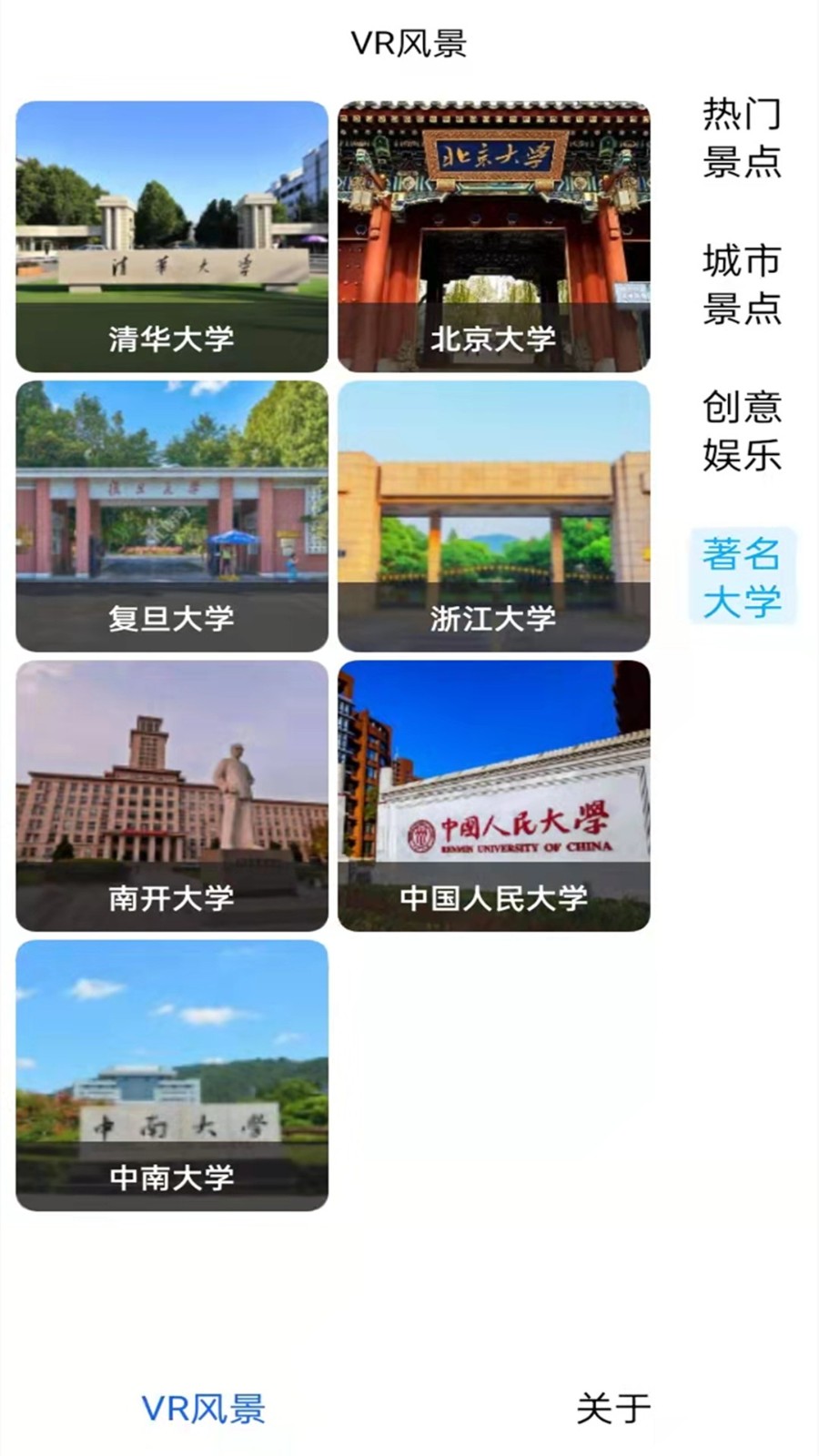The height and width of the screenshot is (1456, 819).
Task: Select the 复旦大学 card
Action: (x=172, y=516)
